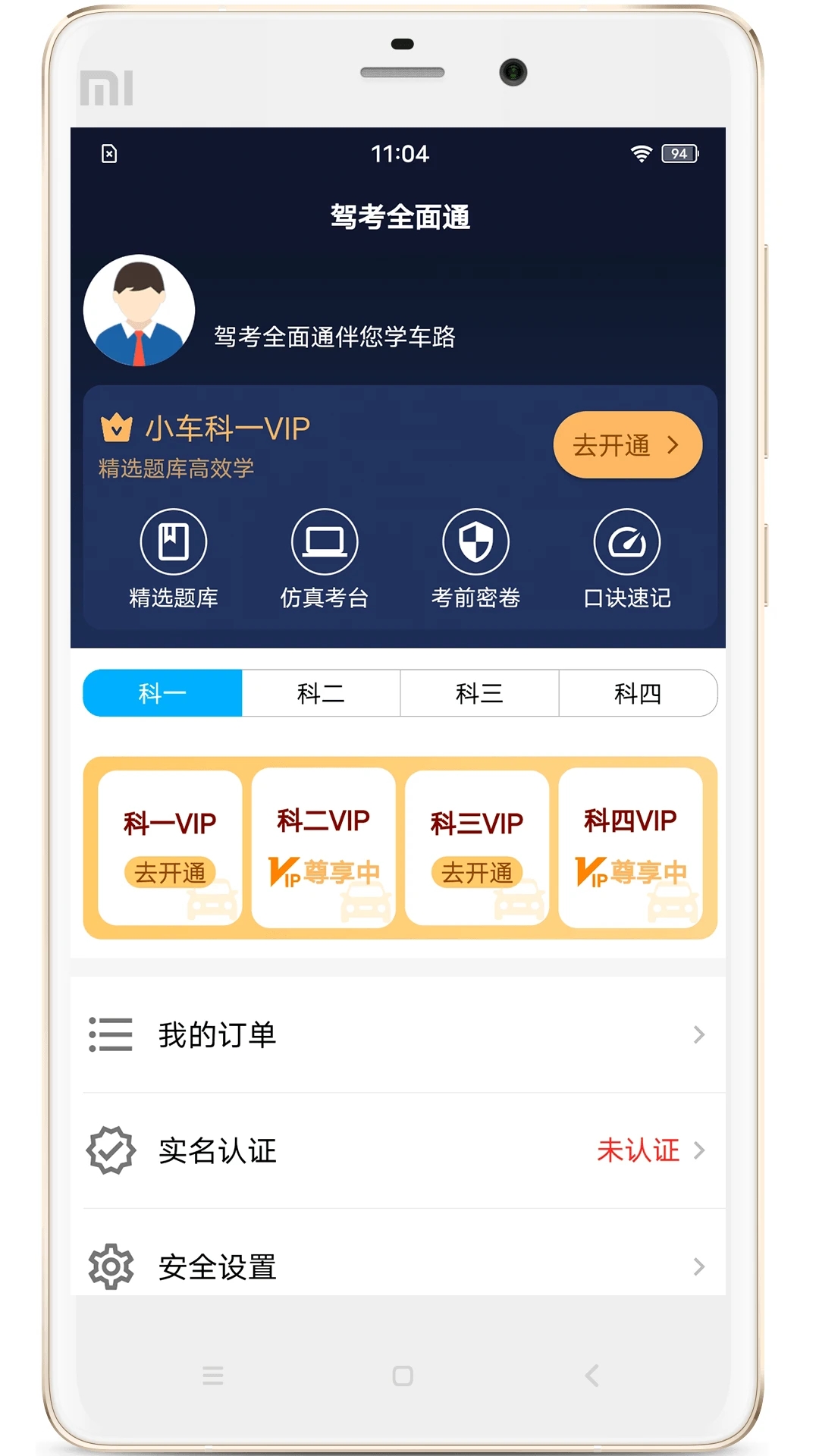This screenshot has width=819, height=1456.
Task: Open the 科二VIP card
Action: [x=323, y=848]
